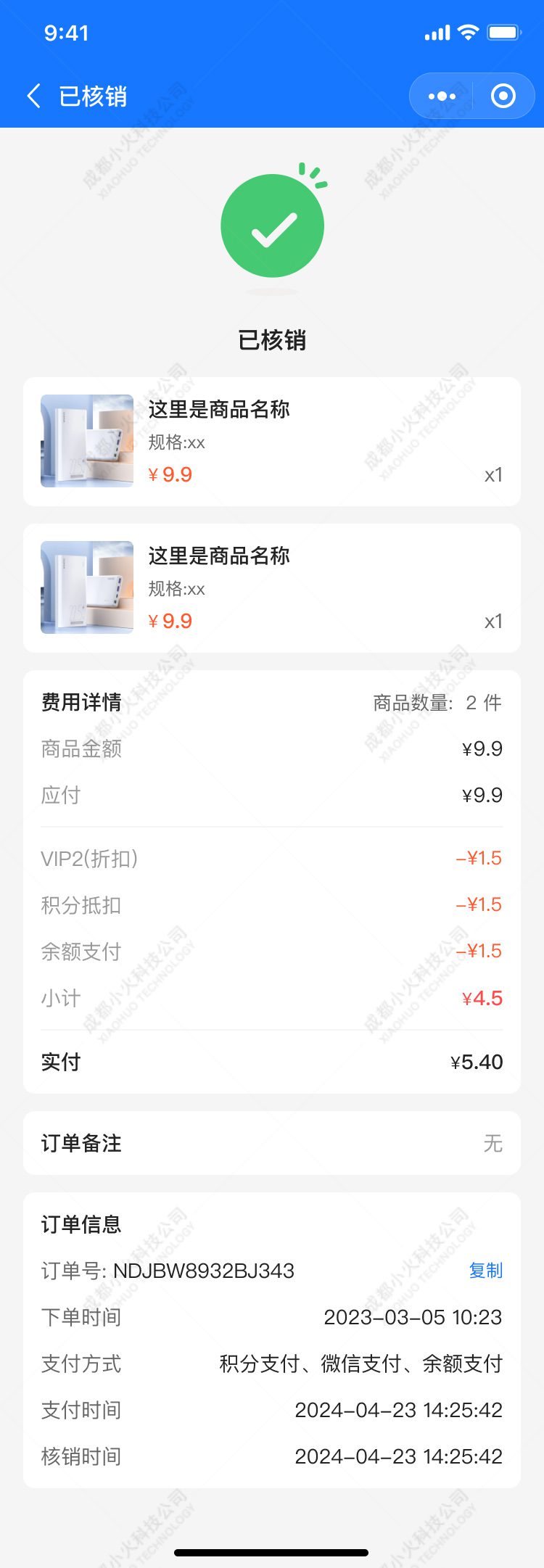Tap the green success checkmark icon
544x1568 pixels.
point(272,225)
